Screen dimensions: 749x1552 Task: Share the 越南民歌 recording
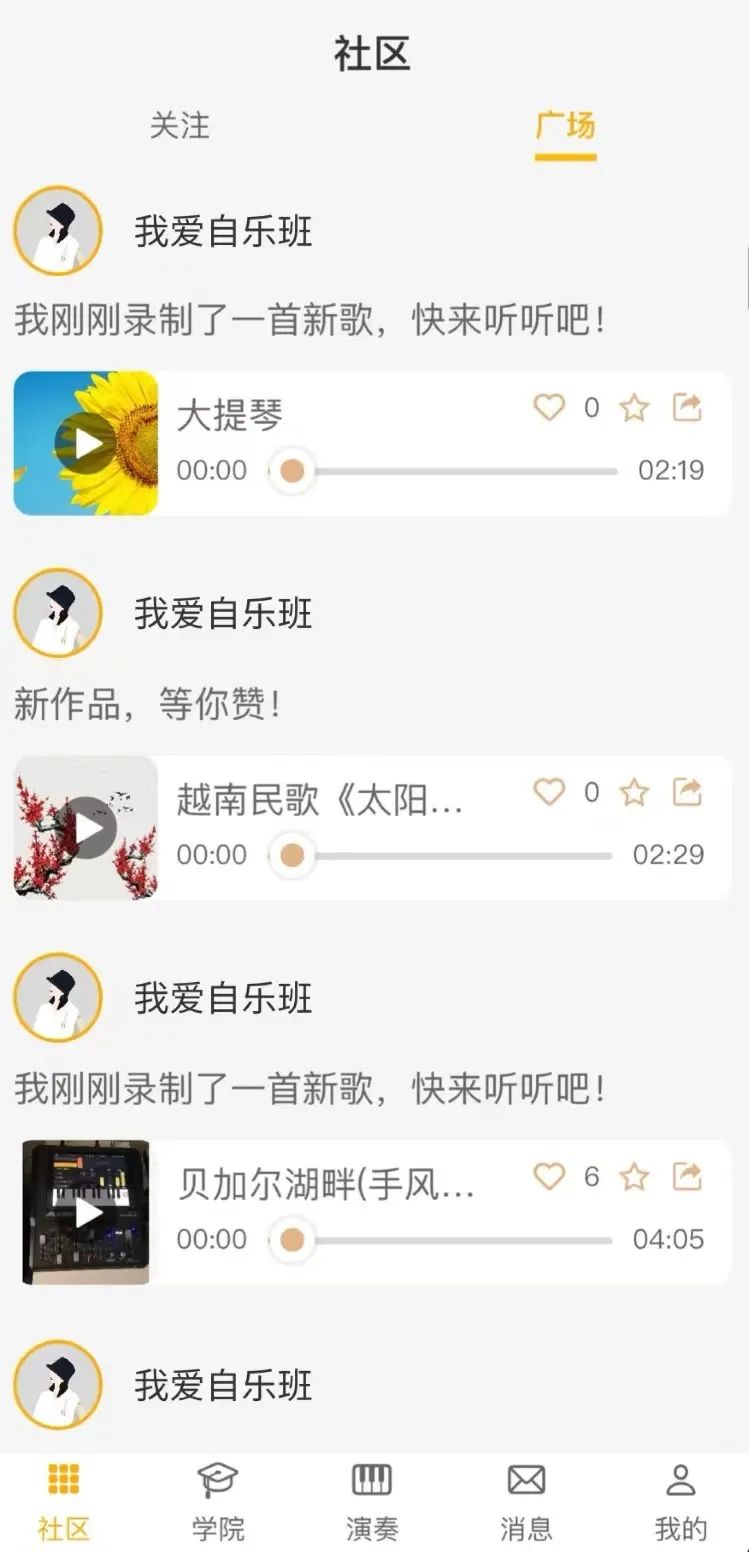coord(687,792)
